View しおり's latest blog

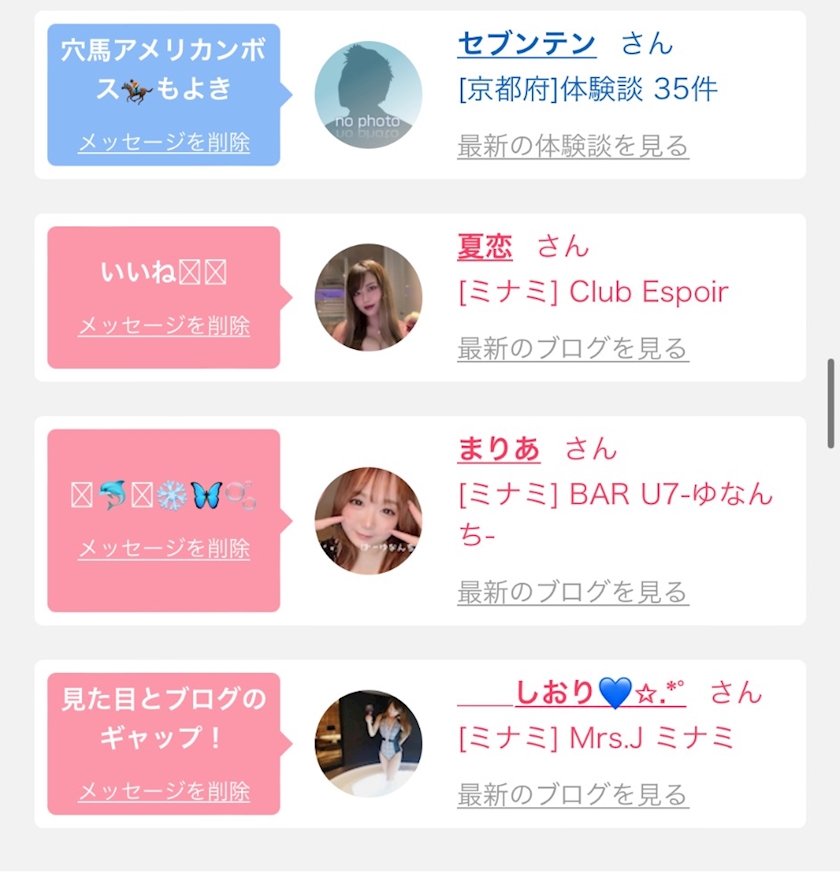tap(573, 795)
